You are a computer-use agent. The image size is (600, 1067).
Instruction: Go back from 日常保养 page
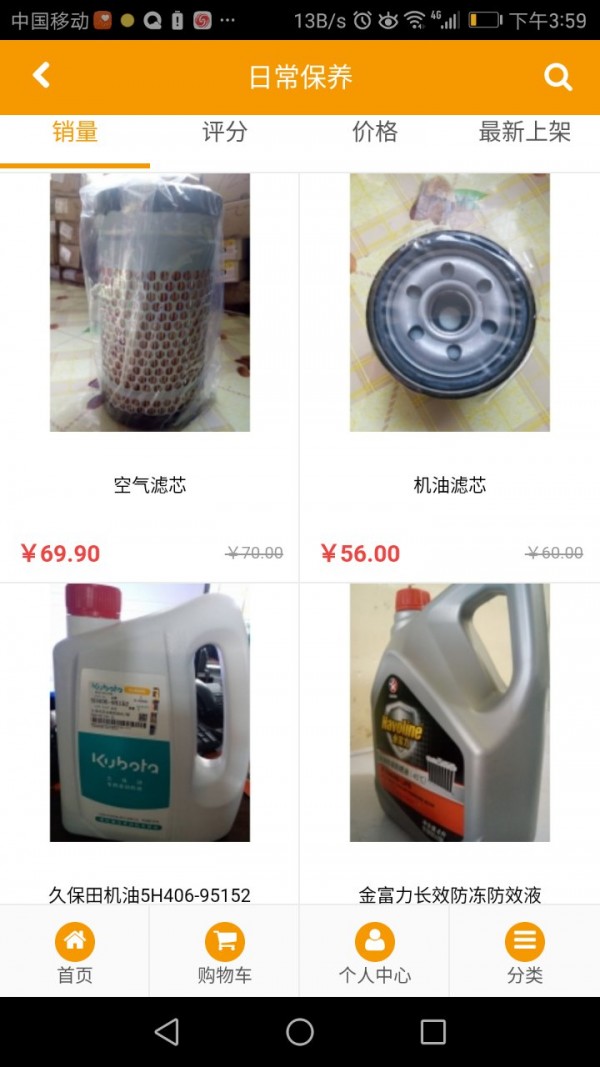pos(41,76)
